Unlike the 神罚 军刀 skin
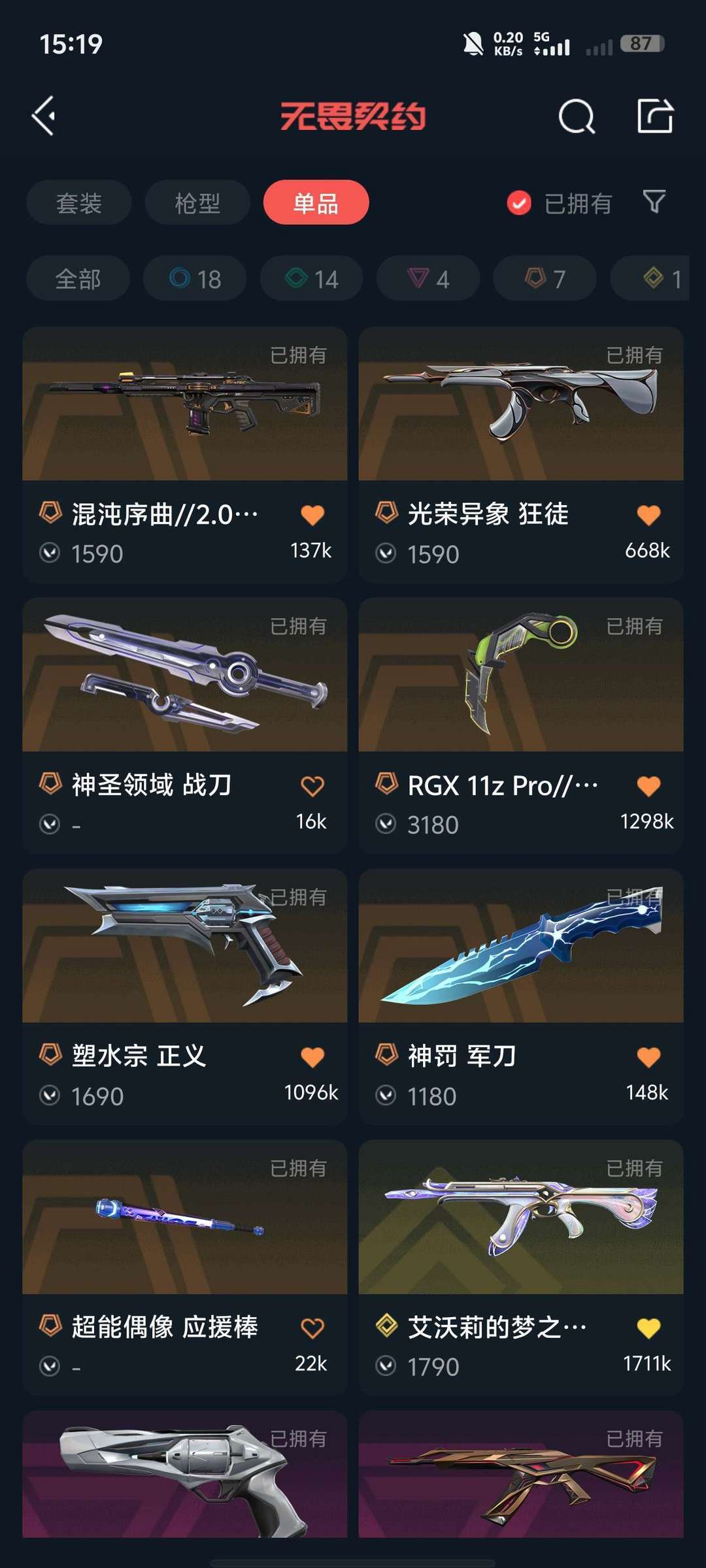Screen dimensions: 706x1568 (x=648, y=1057)
